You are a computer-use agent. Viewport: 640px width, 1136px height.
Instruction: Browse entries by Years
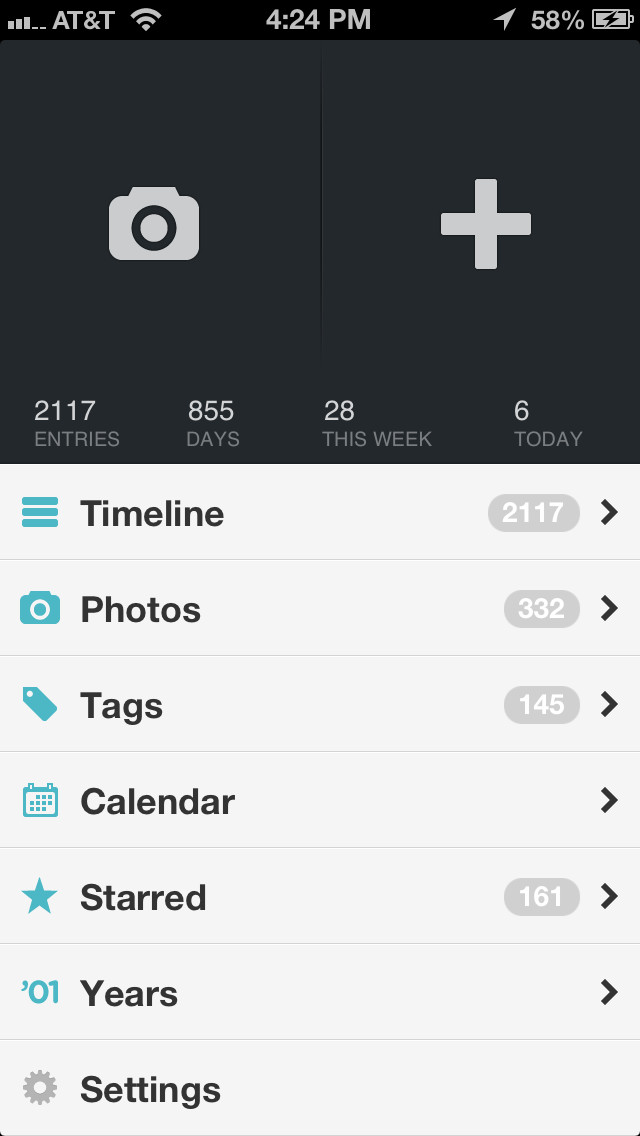coord(320,992)
